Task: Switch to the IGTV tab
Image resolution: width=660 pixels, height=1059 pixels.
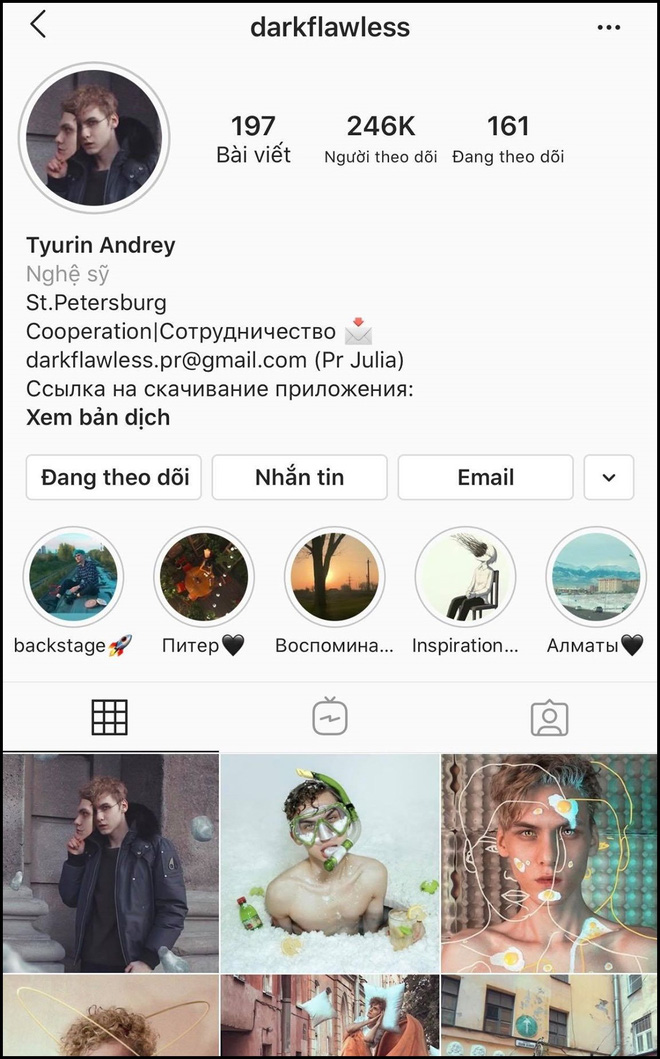Action: coord(329,717)
